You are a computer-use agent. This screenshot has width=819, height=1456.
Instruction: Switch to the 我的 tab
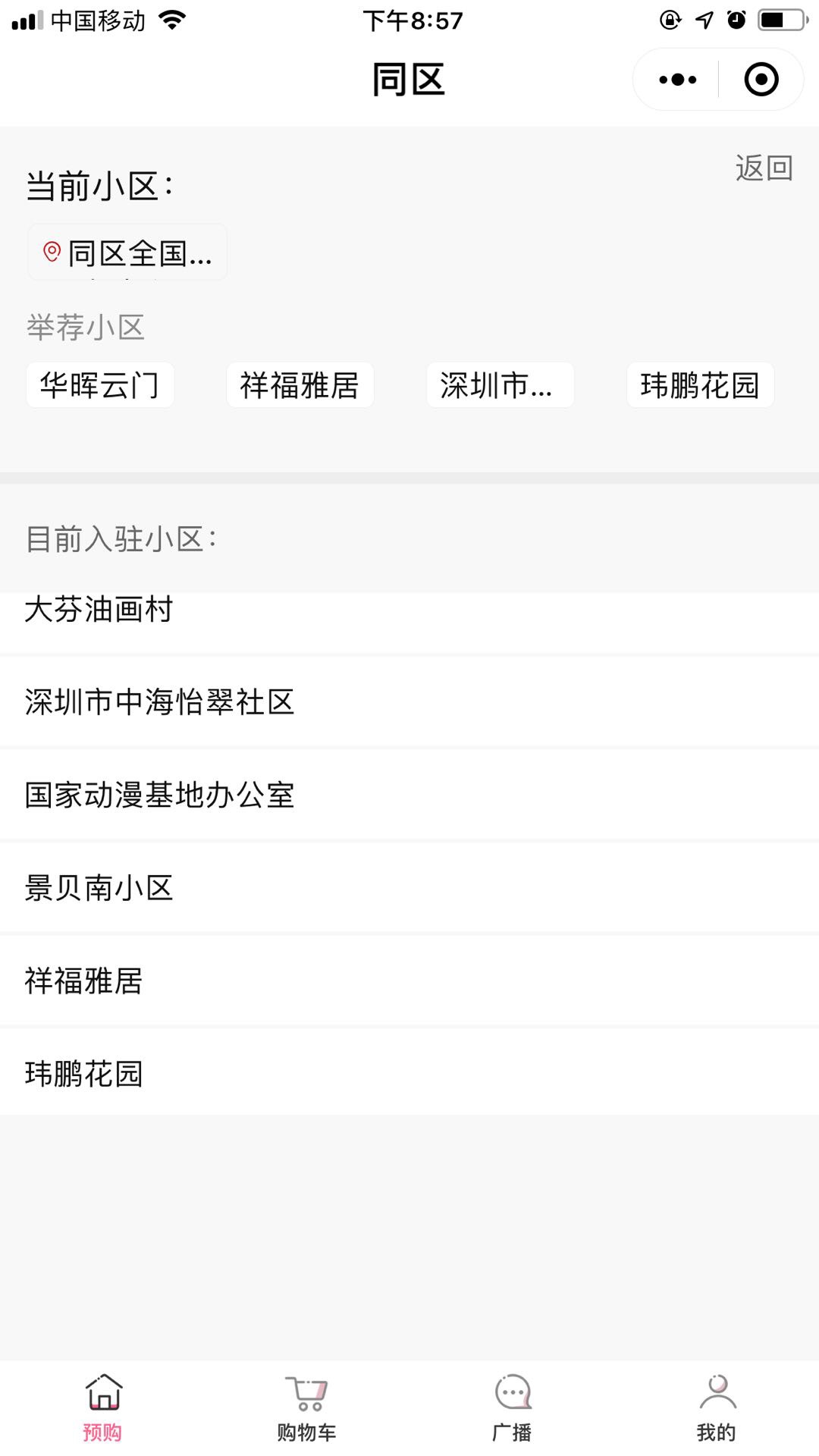click(x=716, y=1408)
